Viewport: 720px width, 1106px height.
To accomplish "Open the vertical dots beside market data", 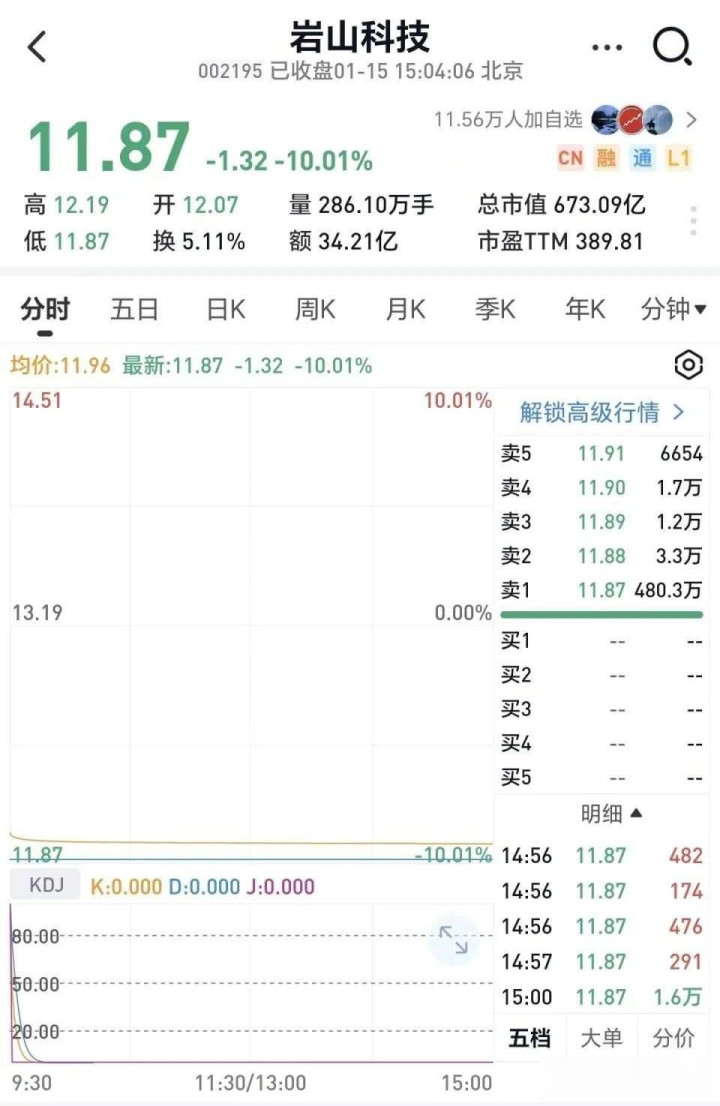I will 694,222.
